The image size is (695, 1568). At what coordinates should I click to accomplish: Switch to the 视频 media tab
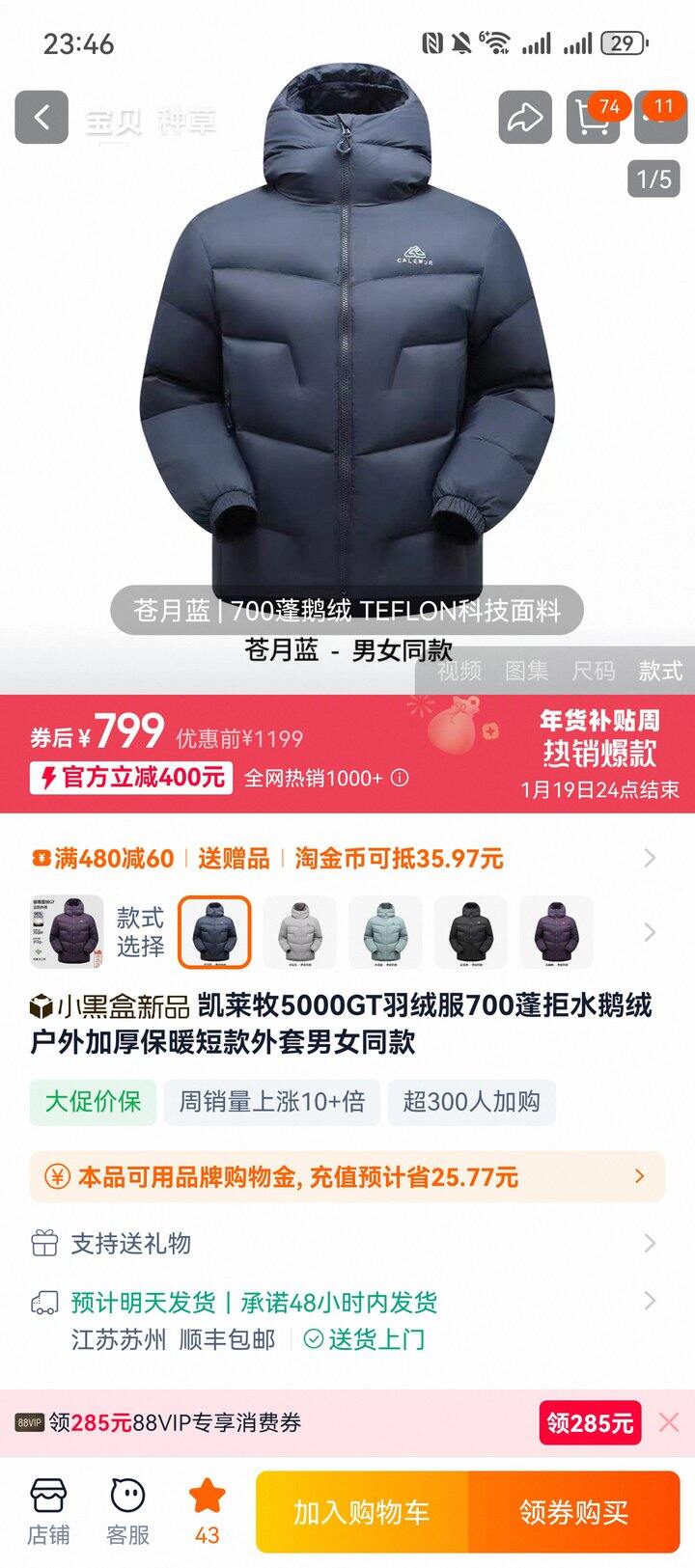point(459,671)
